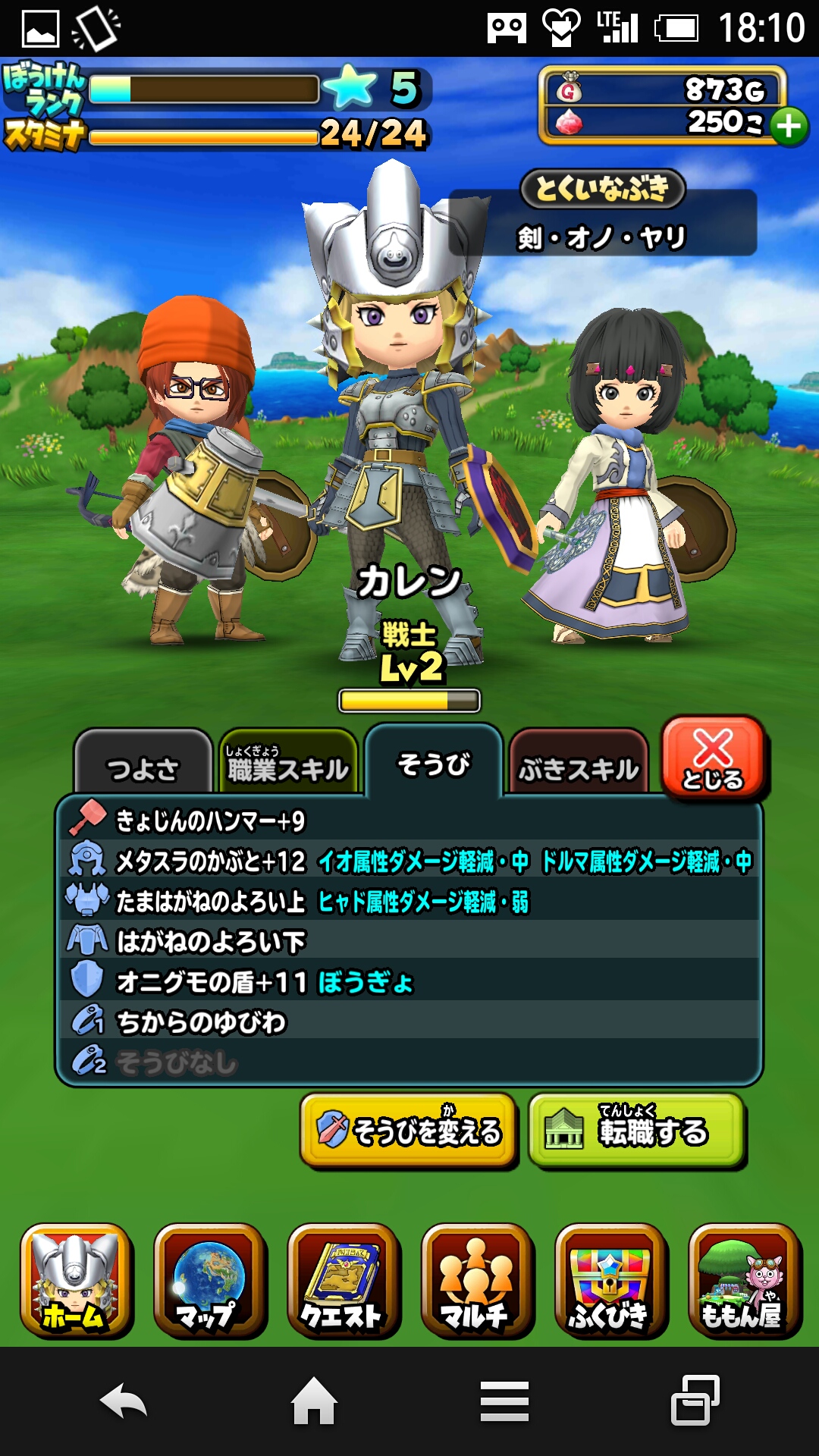Enter マルチ multiplayer mode
Screen dimensions: 819x1456
coord(477,1280)
